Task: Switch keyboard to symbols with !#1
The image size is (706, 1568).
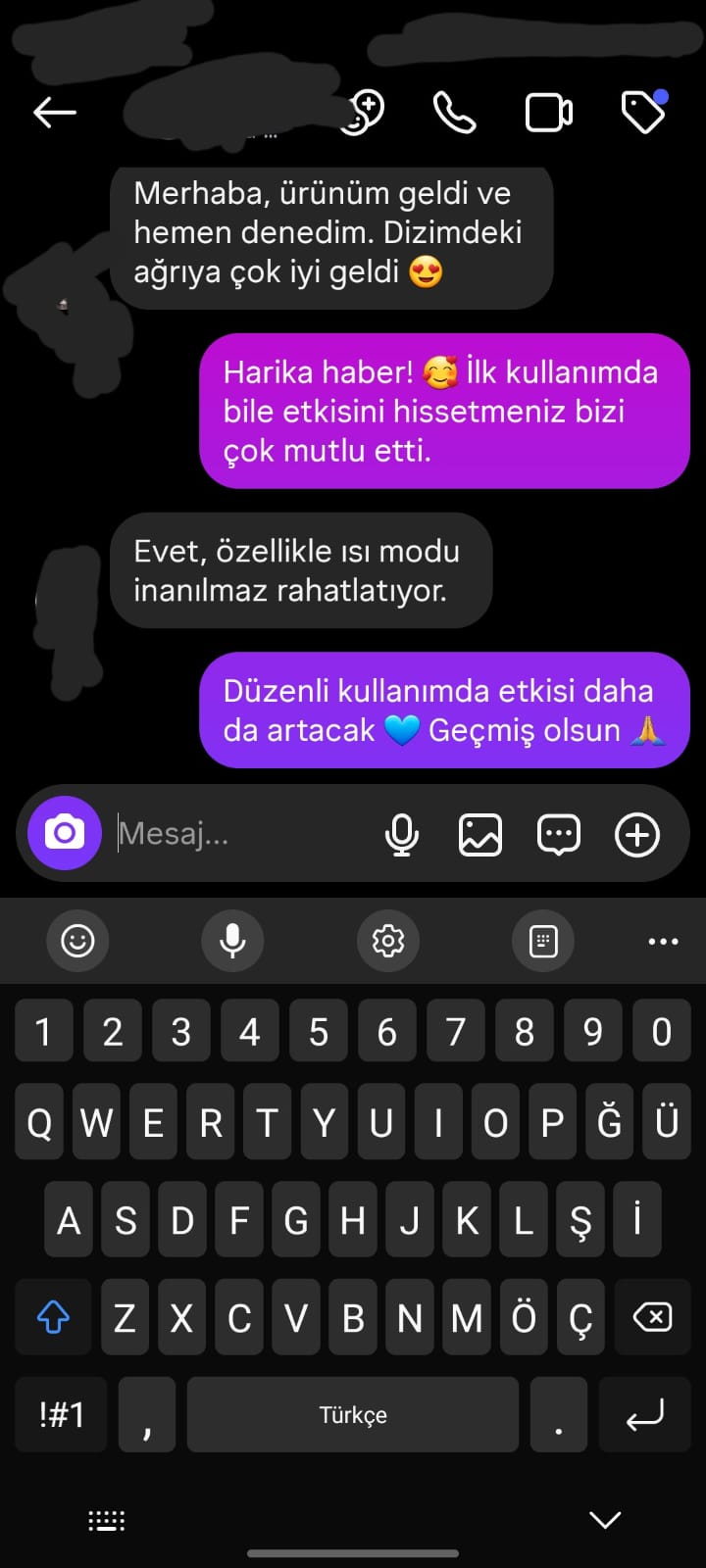Action: [62, 1414]
